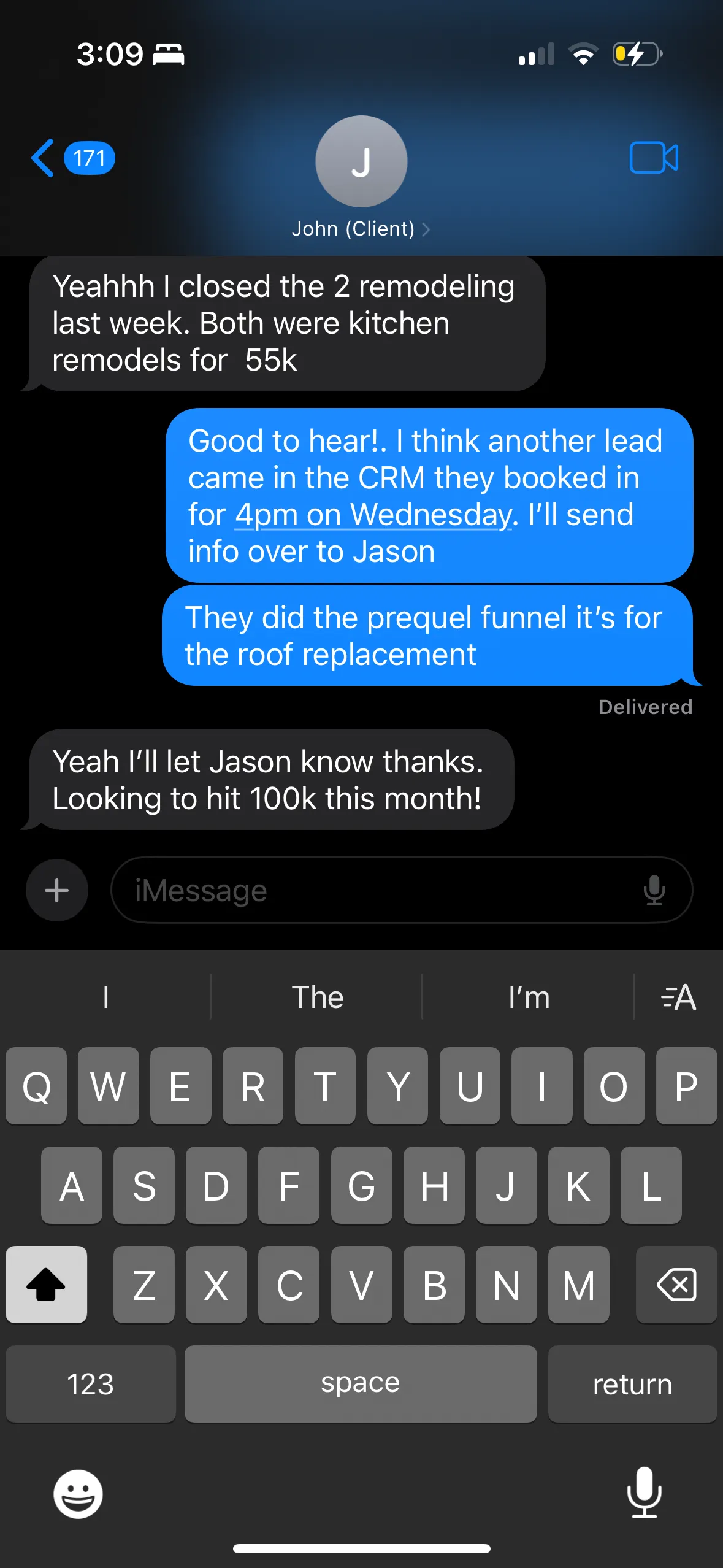Open the plus attachments menu
The width and height of the screenshot is (723, 1568).
pos(57,890)
